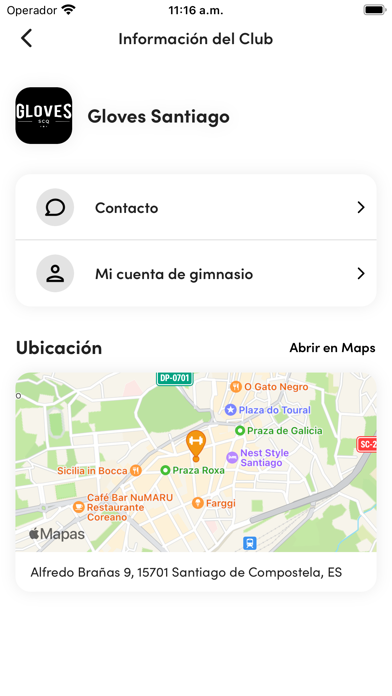Tap Abrir en Maps link
Image resolution: width=392 pixels, height=696 pixels.
point(332,348)
